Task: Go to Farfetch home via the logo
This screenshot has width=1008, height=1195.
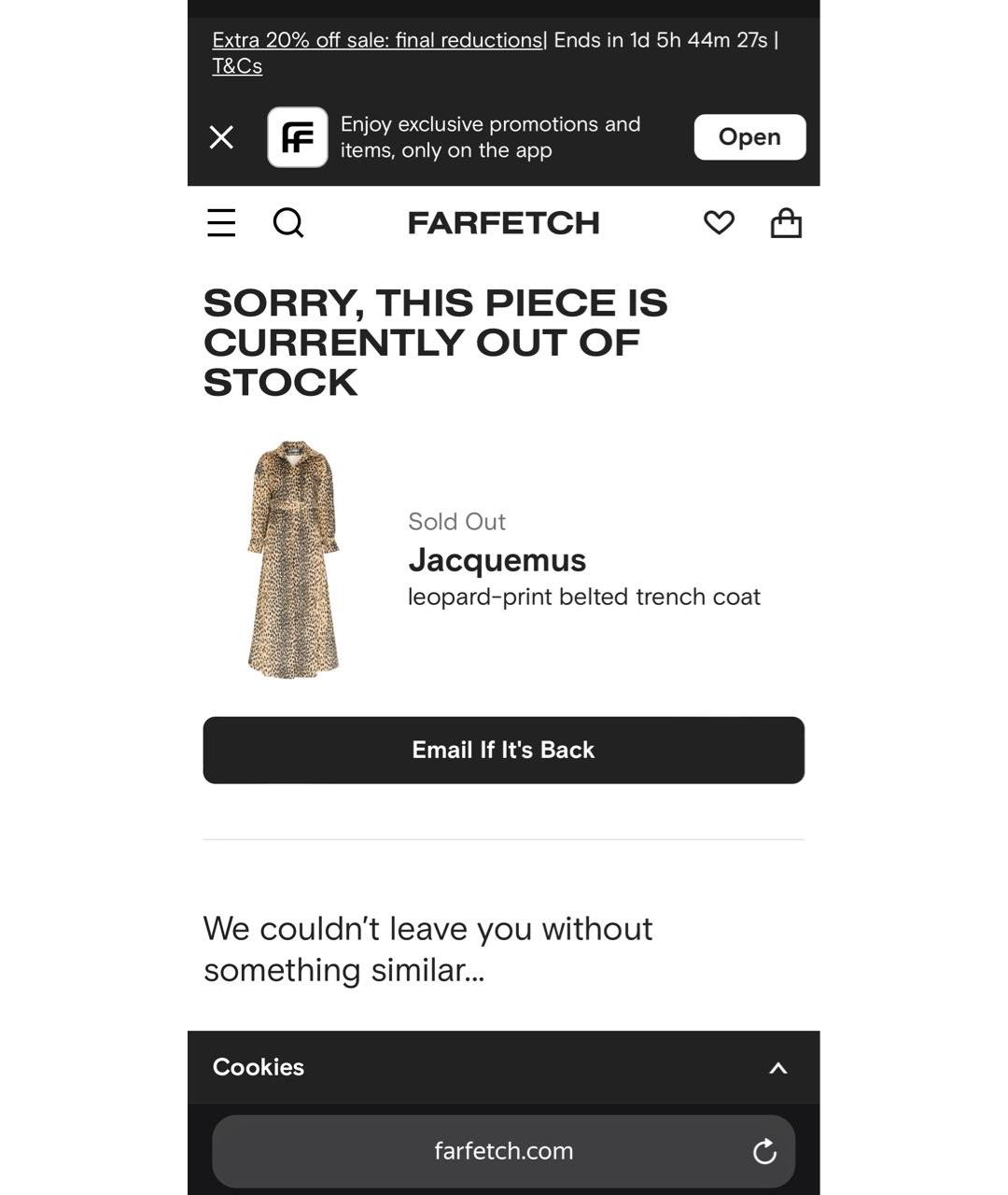Action: [503, 223]
